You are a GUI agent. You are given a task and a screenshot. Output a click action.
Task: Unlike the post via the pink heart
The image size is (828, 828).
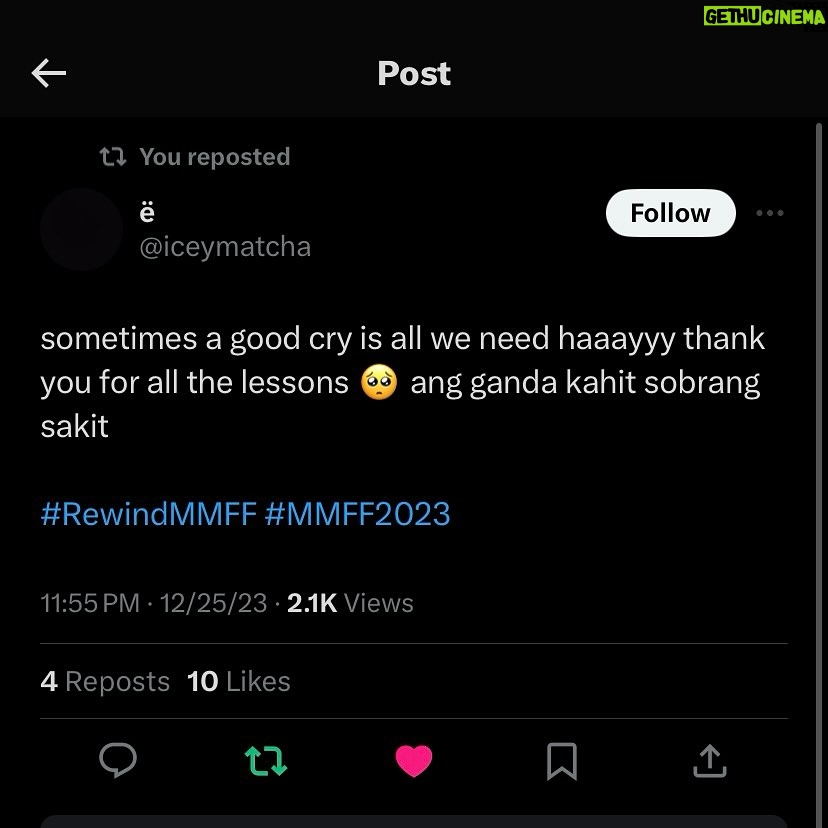pyautogui.click(x=414, y=762)
